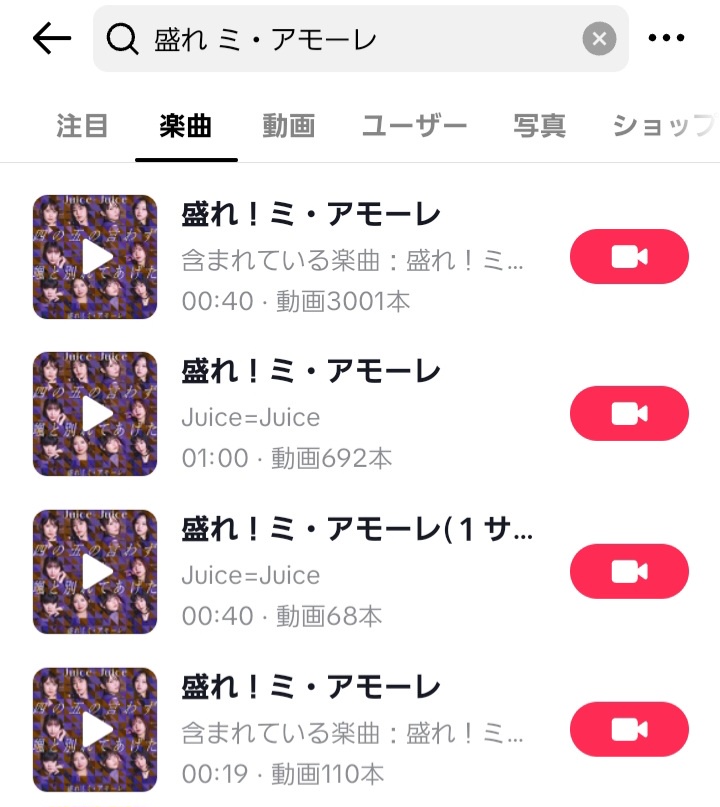
Task: Record with the 01:00 Juice=Juice sound
Action: click(629, 414)
